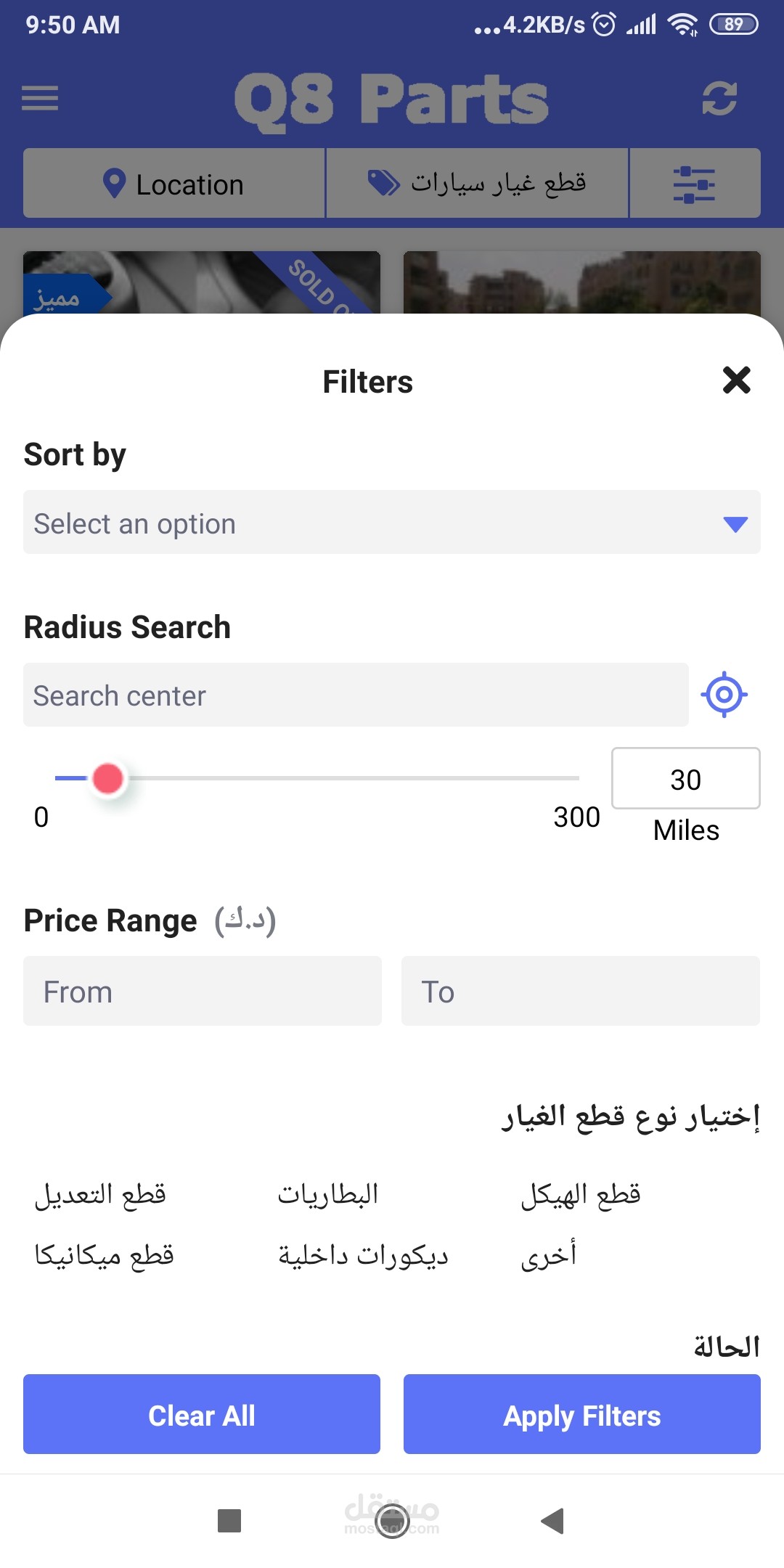The height and width of the screenshot is (1568, 784).
Task: Tap the price From field
Action: 203,992
